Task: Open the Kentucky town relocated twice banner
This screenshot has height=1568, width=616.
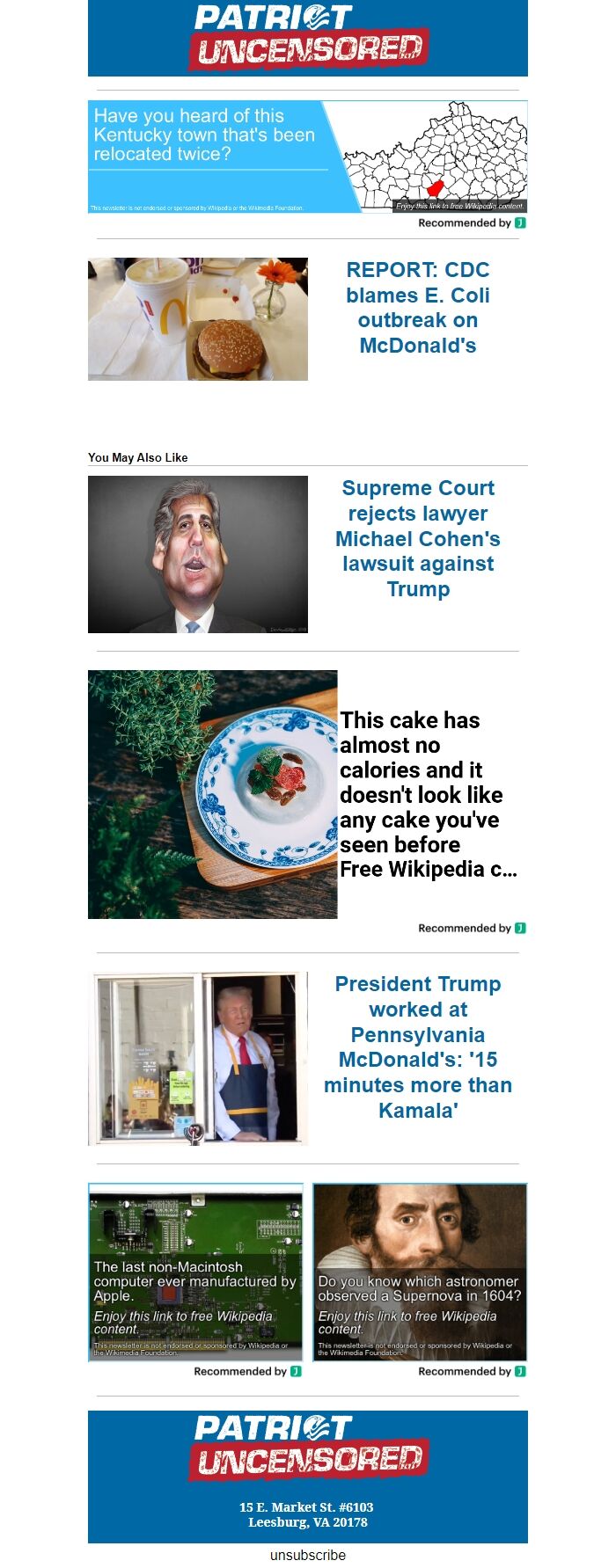Action: click(x=307, y=157)
